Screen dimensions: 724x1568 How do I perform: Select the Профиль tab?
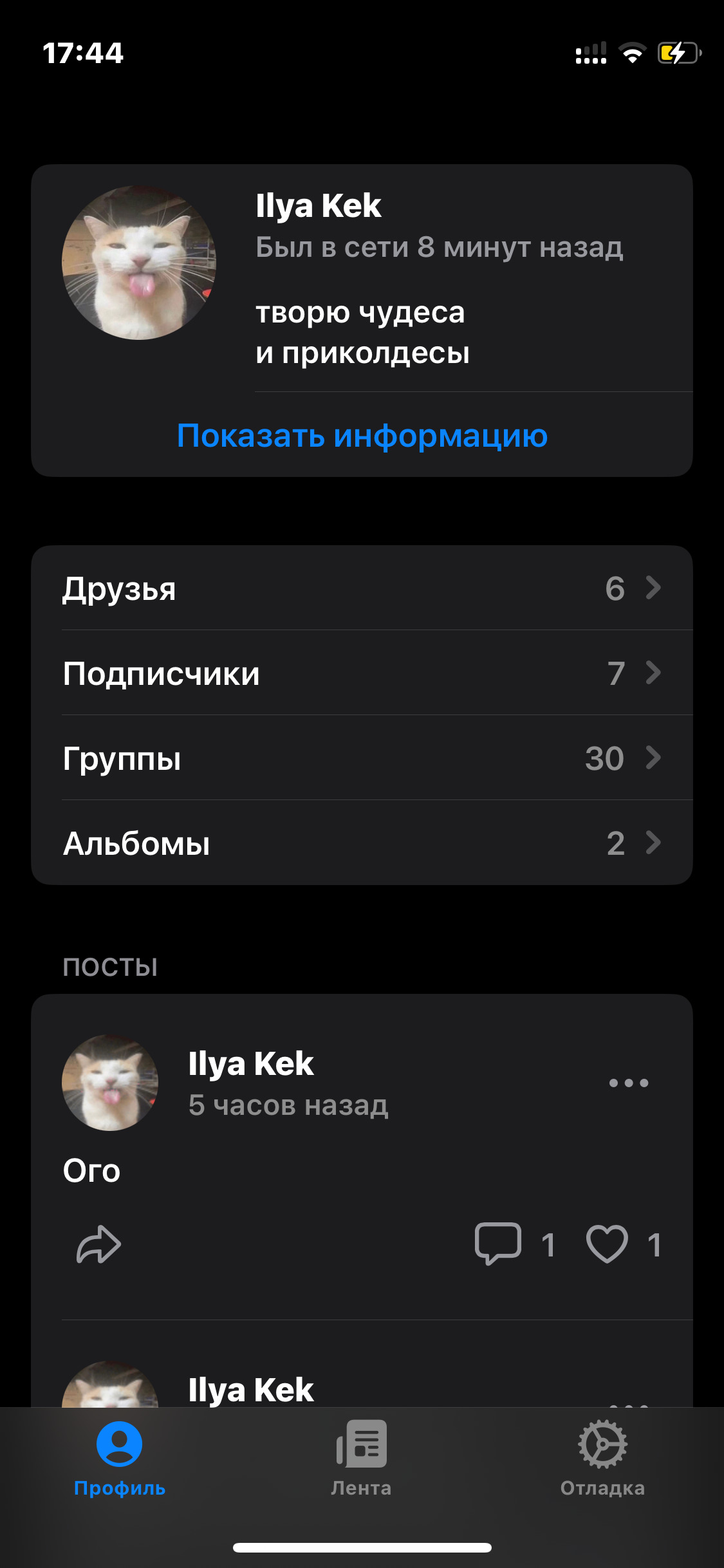pyautogui.click(x=120, y=1459)
